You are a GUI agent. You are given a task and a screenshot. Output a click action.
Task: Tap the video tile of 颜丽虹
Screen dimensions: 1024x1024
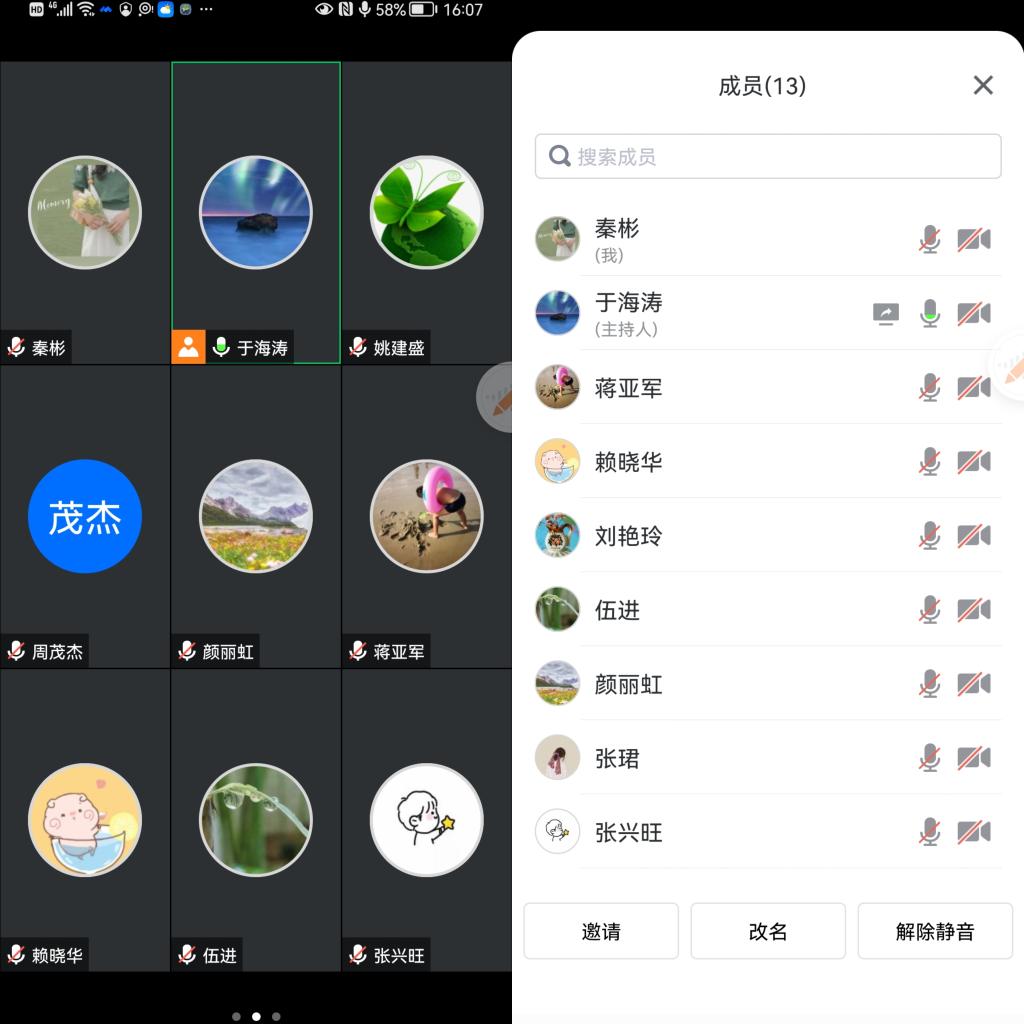256,516
